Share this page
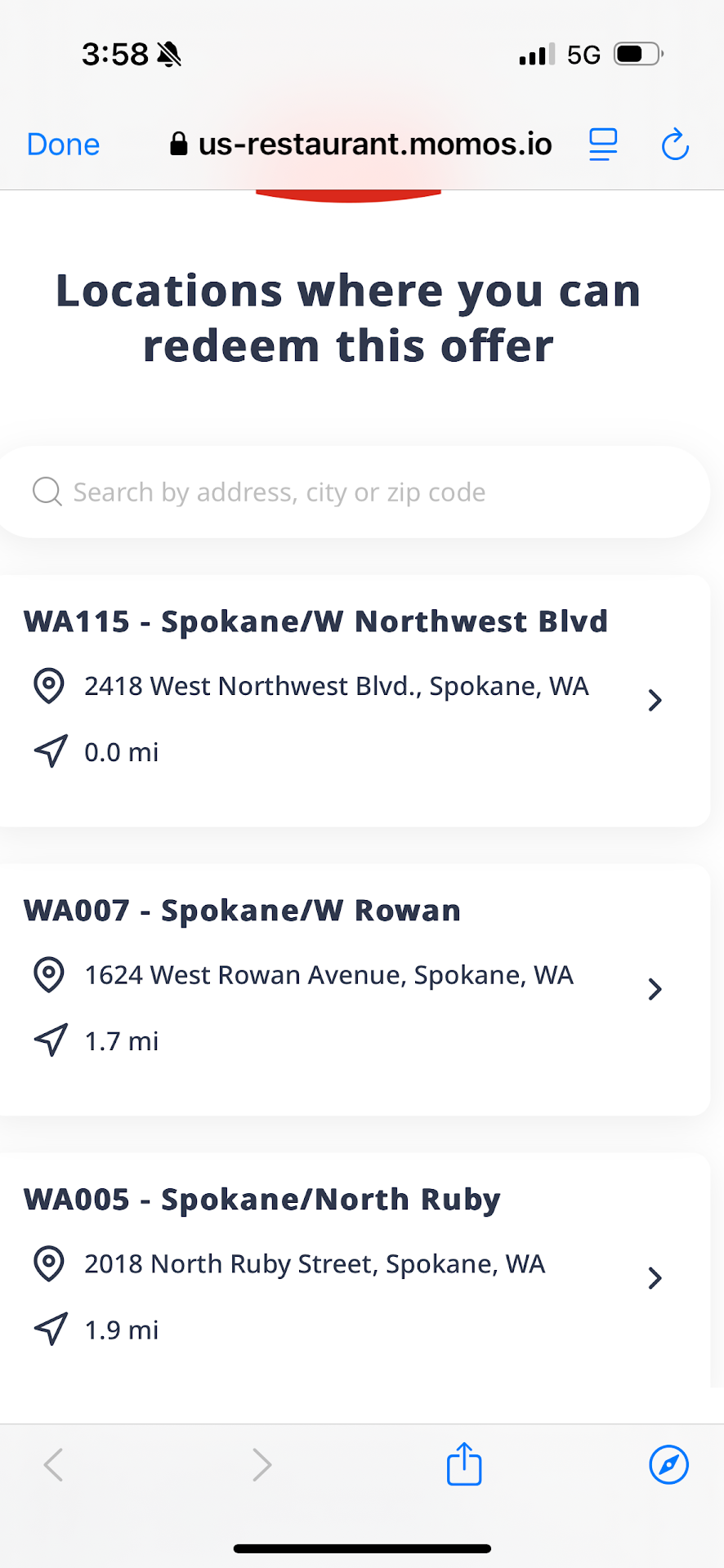This screenshot has height=1568, width=724. pyautogui.click(x=464, y=1463)
